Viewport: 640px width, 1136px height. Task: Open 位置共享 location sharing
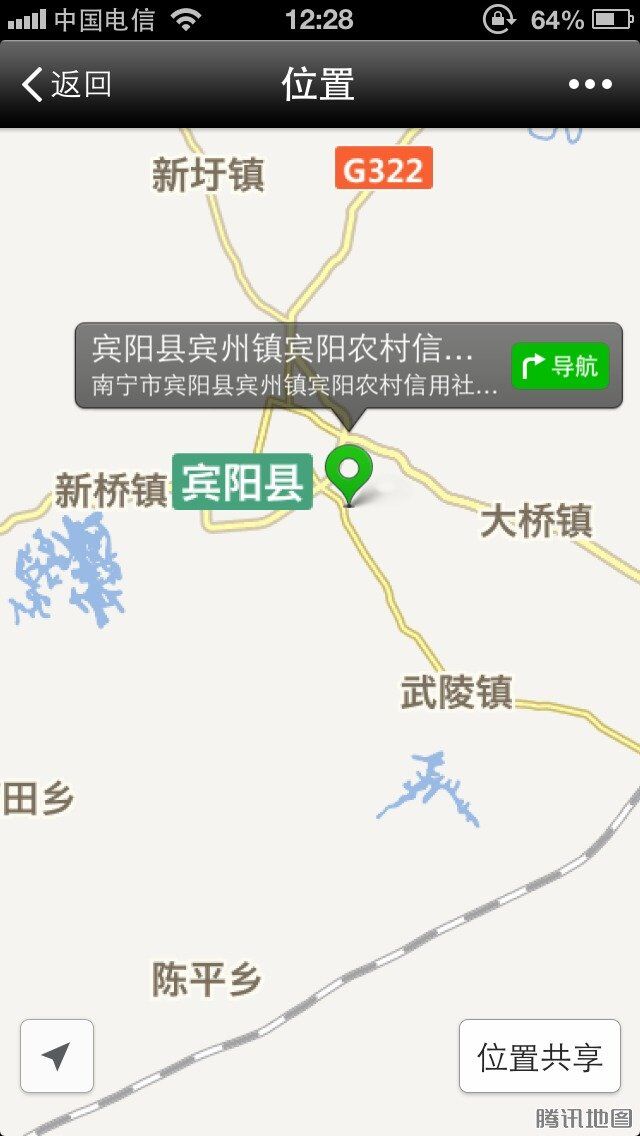pos(540,1057)
